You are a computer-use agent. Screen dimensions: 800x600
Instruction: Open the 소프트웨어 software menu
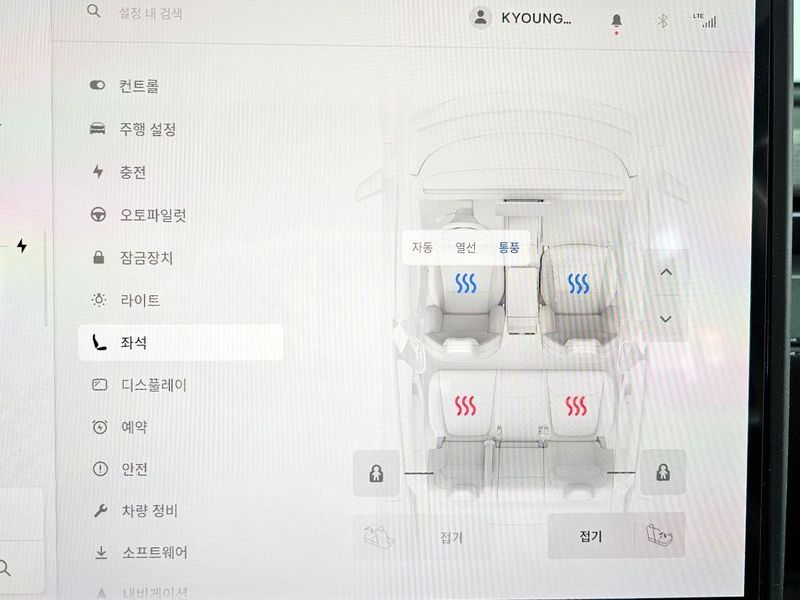(x=154, y=552)
